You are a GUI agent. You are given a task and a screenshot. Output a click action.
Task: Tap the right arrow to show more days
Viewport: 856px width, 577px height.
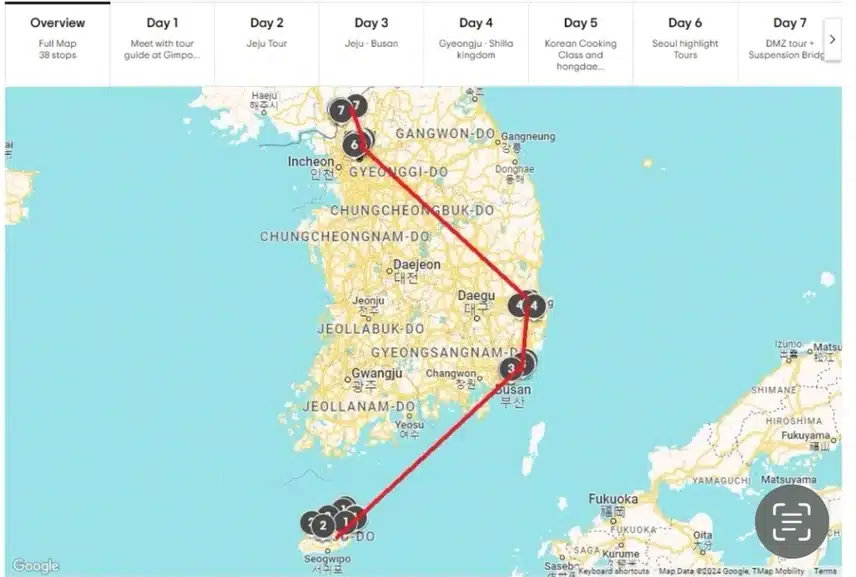tap(832, 40)
